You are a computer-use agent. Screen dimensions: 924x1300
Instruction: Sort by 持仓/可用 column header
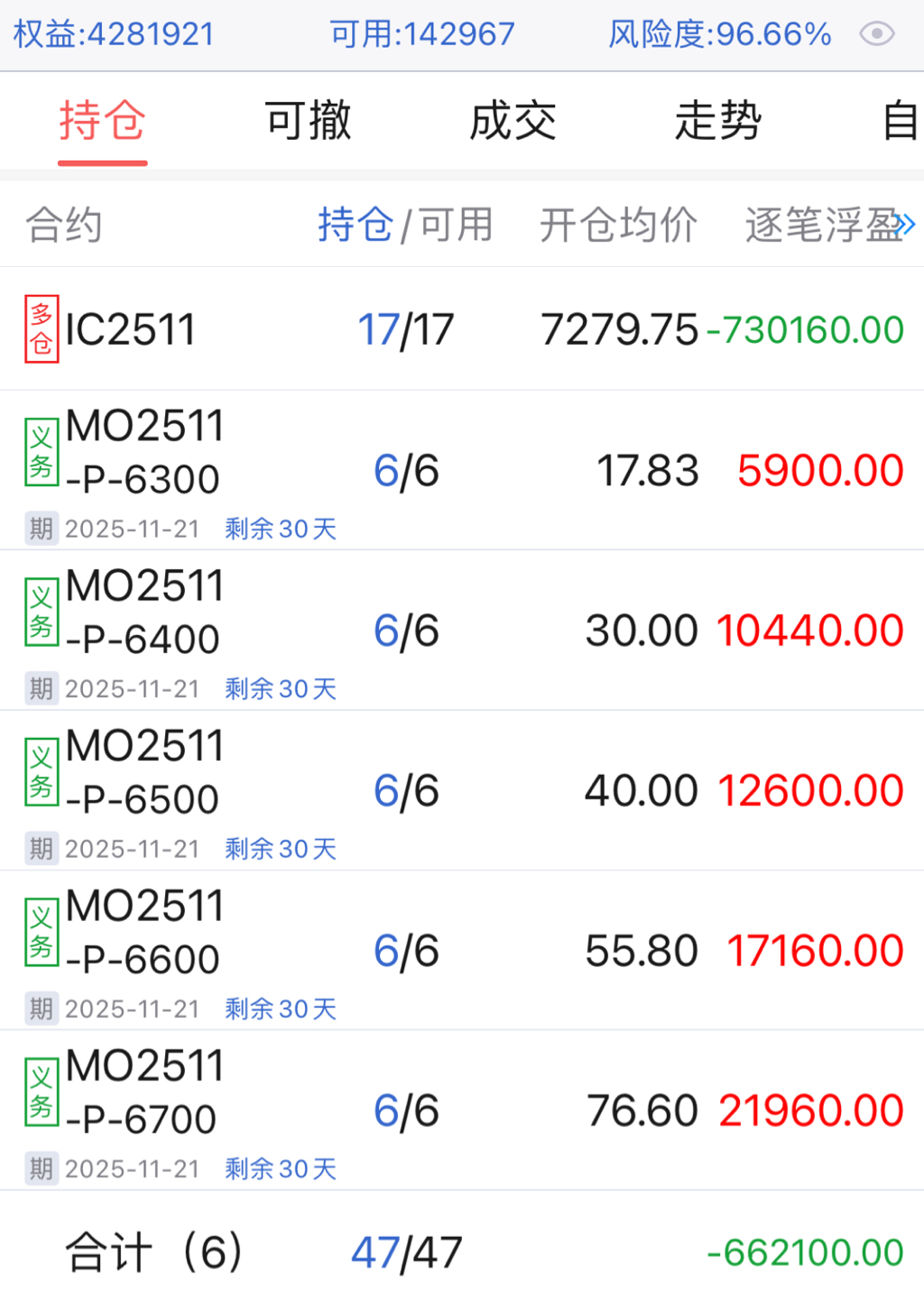(405, 225)
